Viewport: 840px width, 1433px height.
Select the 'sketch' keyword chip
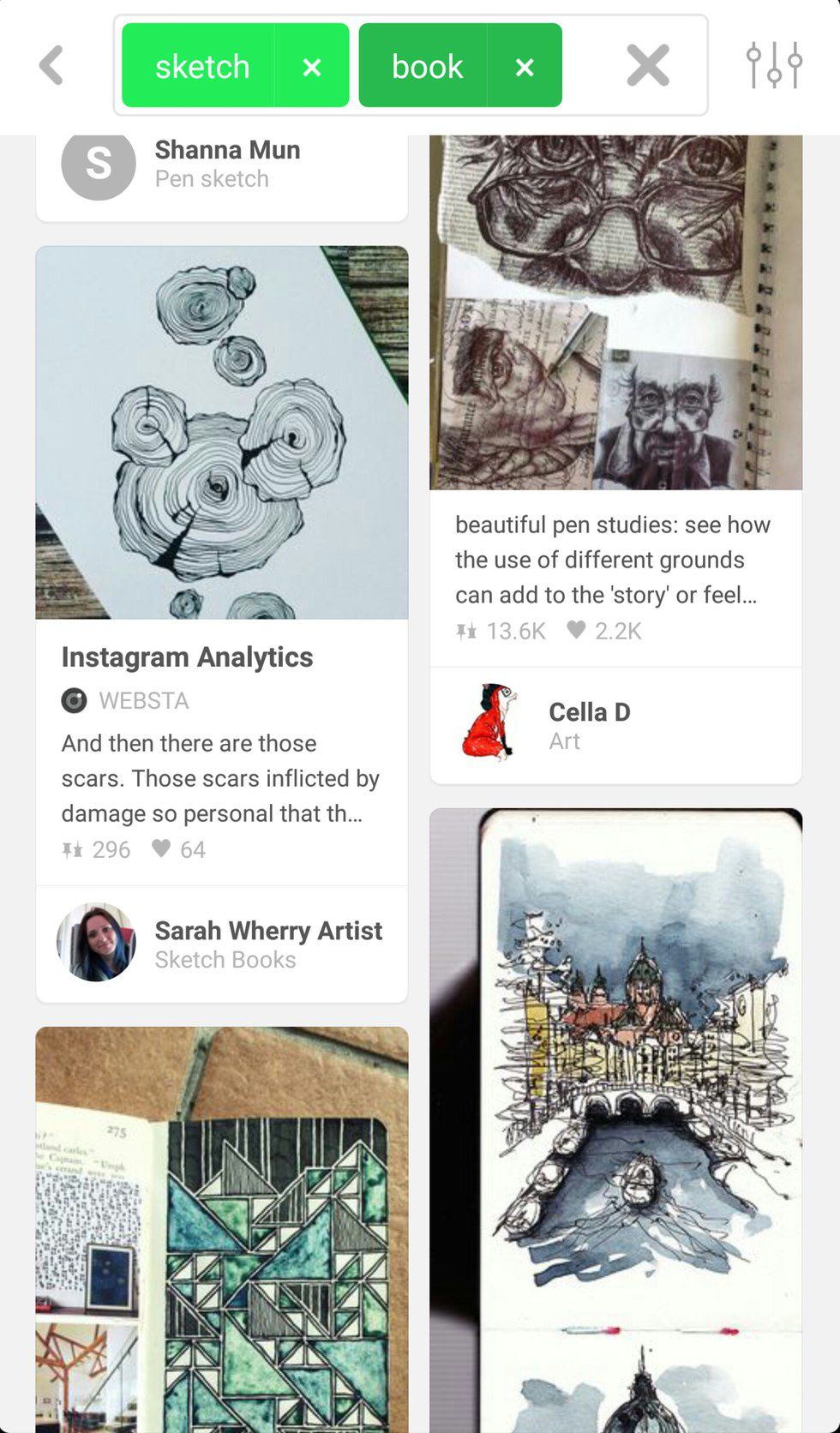click(x=201, y=66)
